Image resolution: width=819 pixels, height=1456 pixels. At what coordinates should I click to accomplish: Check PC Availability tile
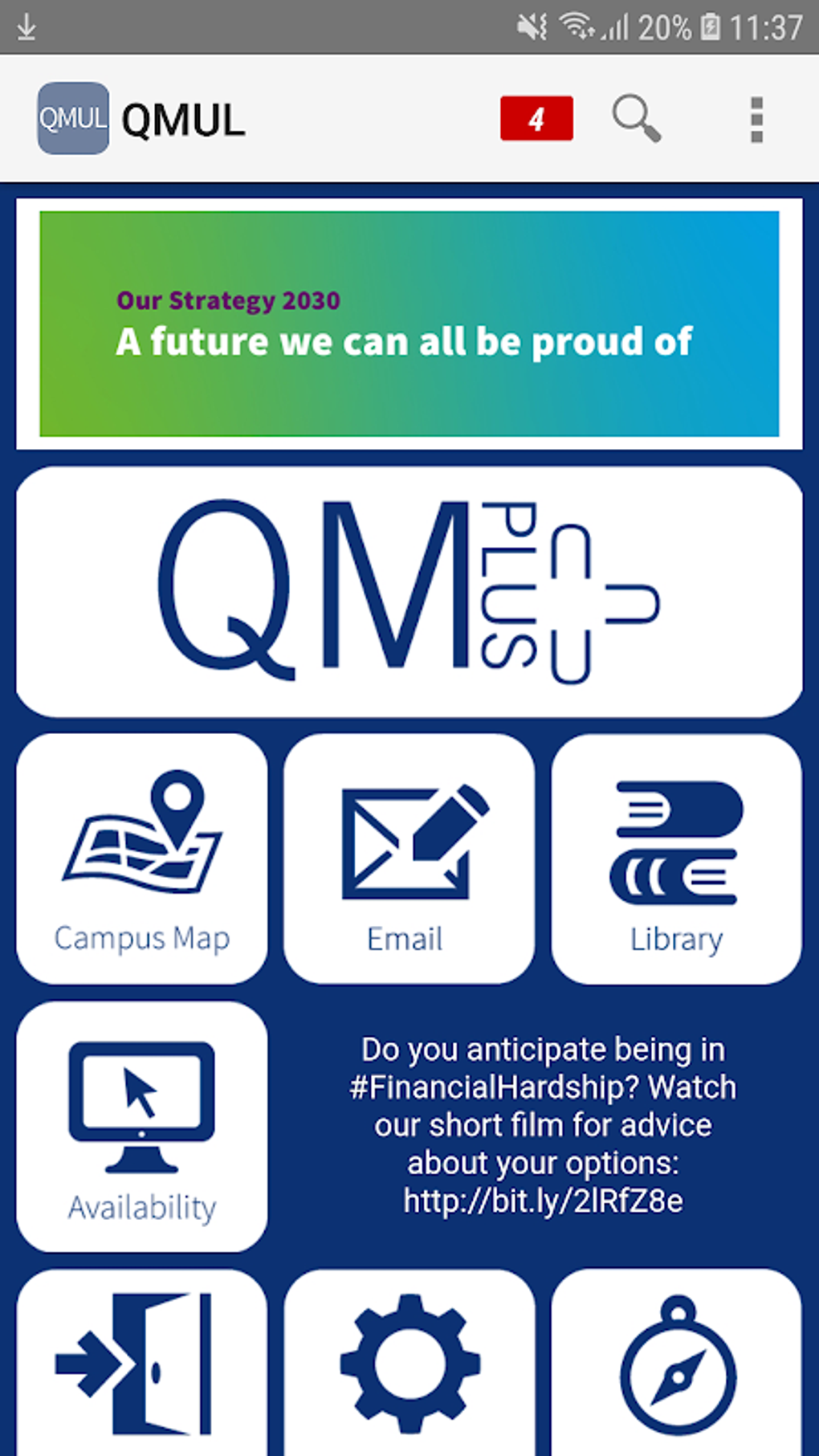point(142,1126)
